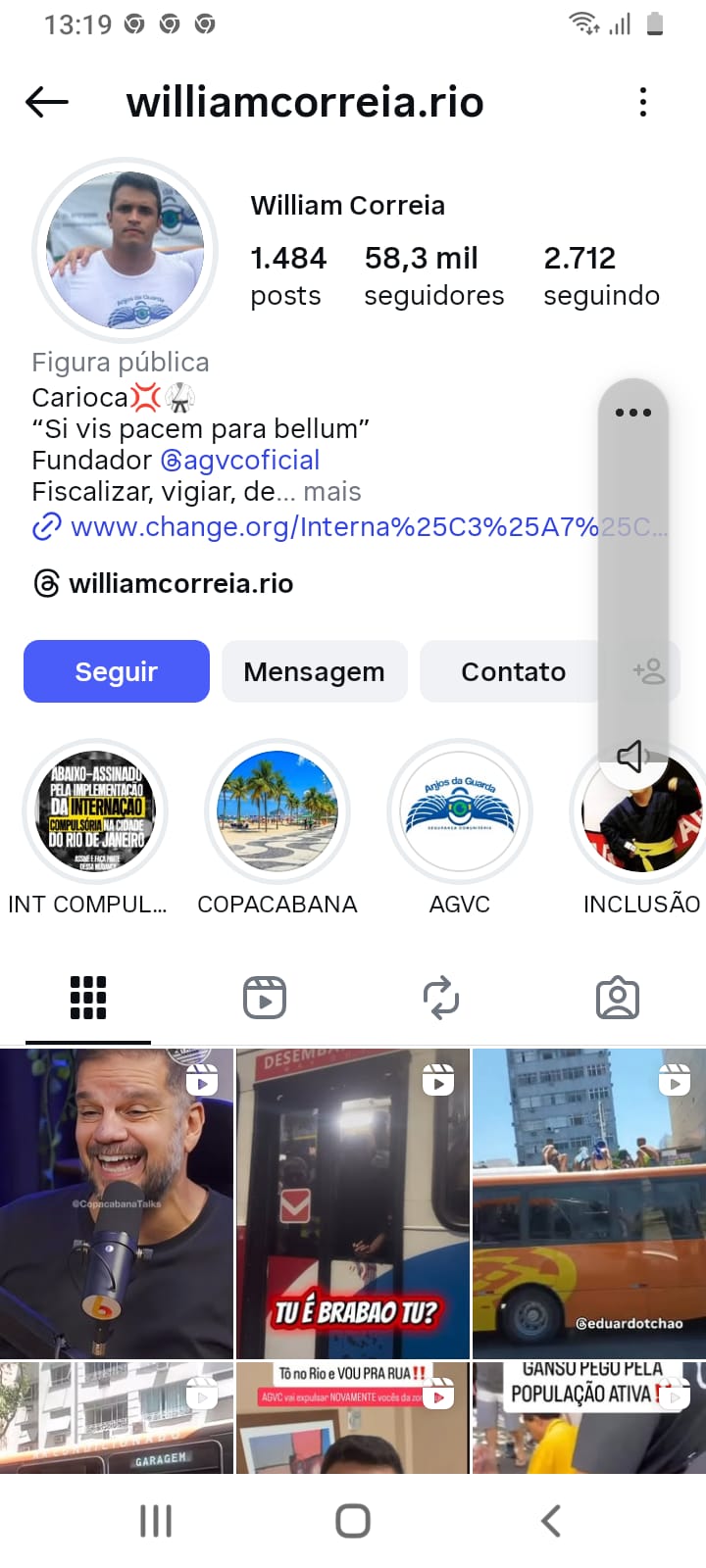Switch to the Reels tab
The height and width of the screenshot is (1568, 706).
(265, 998)
